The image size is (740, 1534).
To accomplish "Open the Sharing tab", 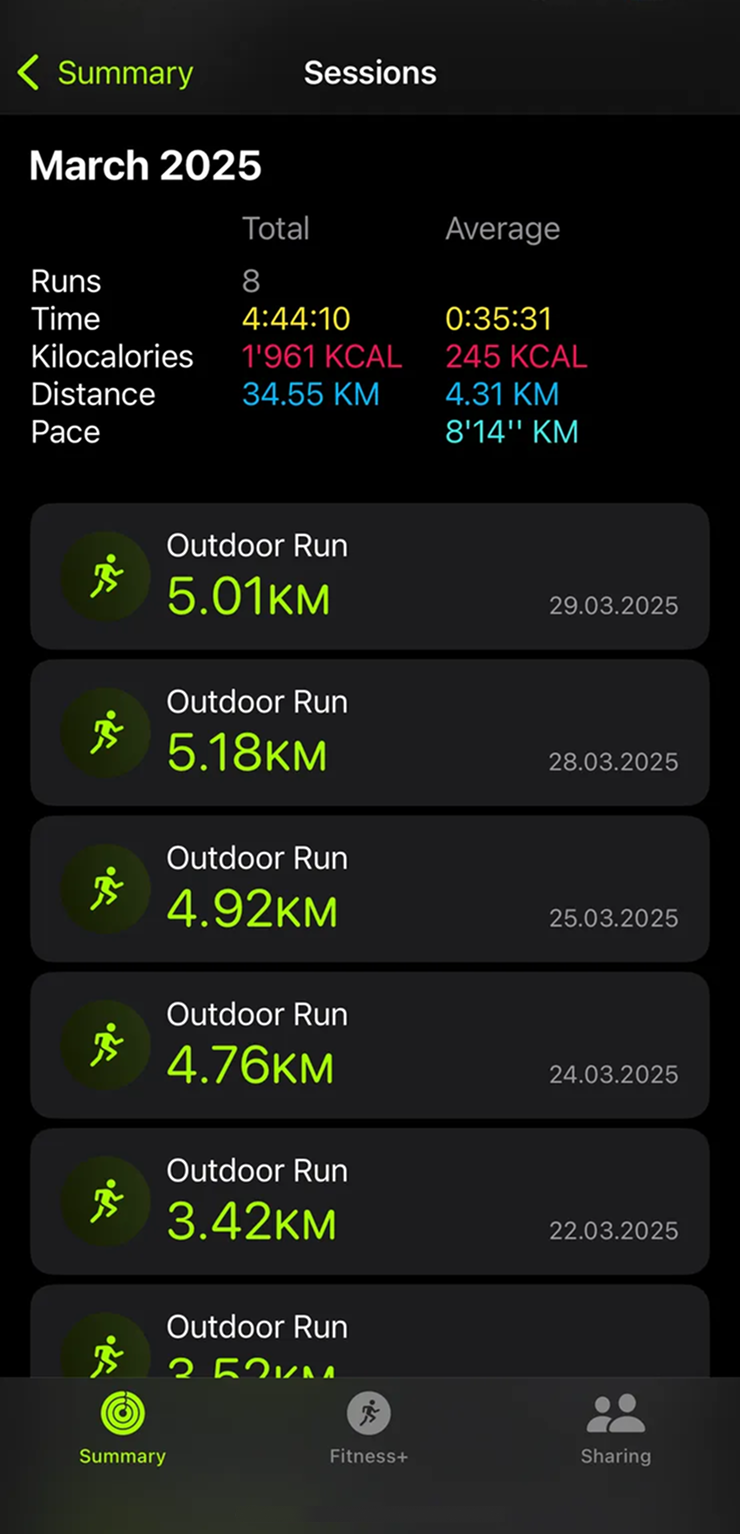I will (x=616, y=1429).
